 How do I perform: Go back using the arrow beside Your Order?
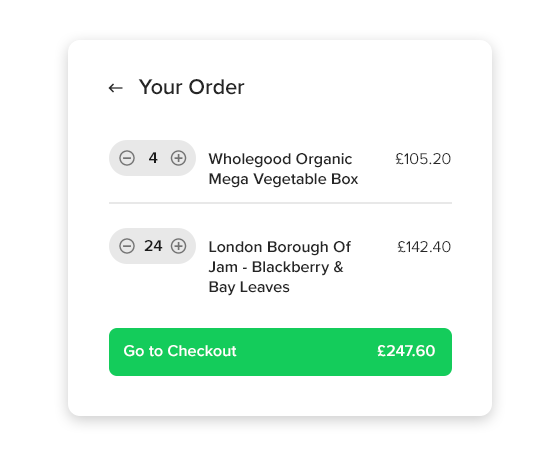pyautogui.click(x=116, y=88)
